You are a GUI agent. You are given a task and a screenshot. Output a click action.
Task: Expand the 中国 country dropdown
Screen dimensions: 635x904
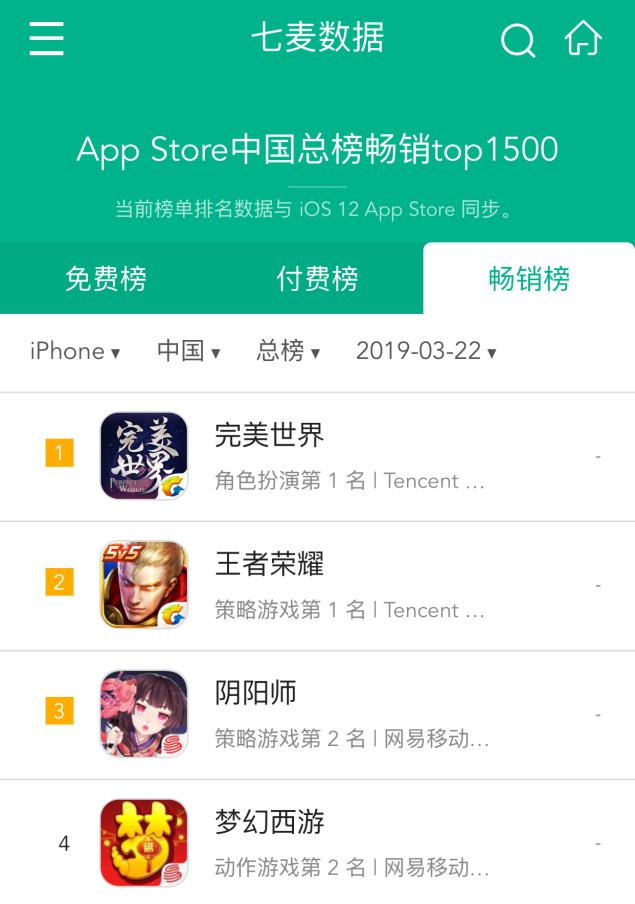(x=188, y=351)
